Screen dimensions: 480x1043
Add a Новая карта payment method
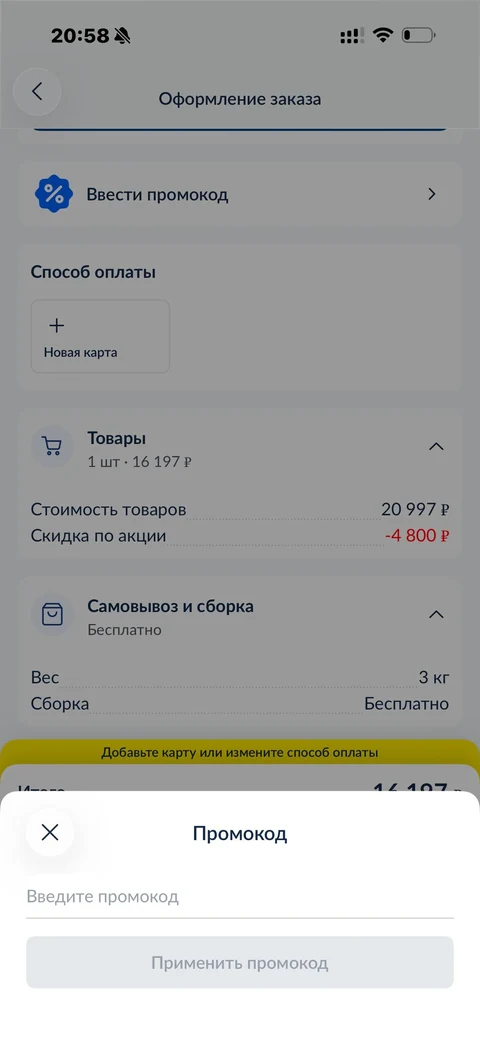(x=100, y=336)
